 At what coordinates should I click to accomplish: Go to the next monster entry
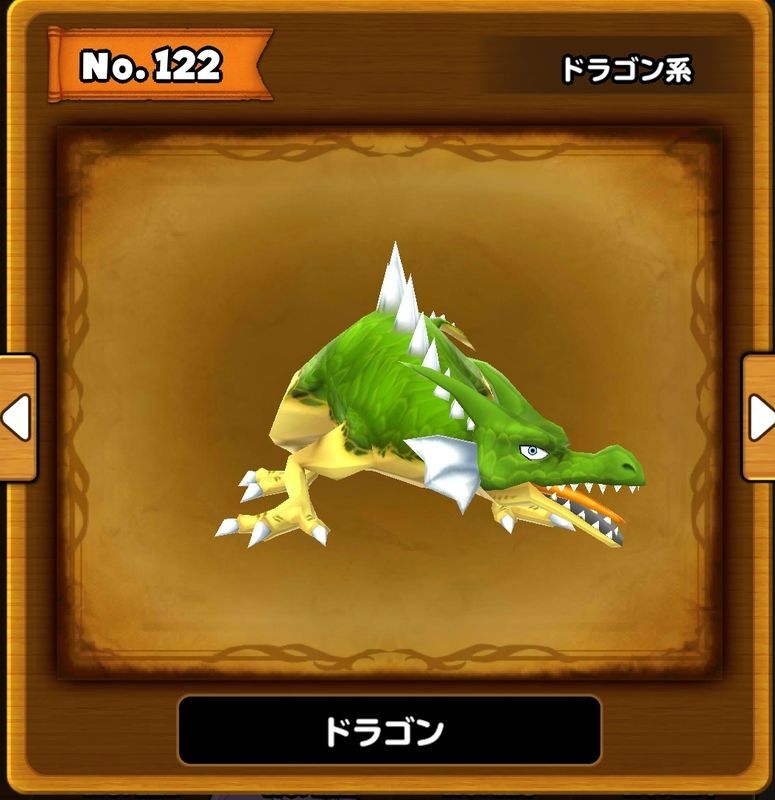click(759, 417)
